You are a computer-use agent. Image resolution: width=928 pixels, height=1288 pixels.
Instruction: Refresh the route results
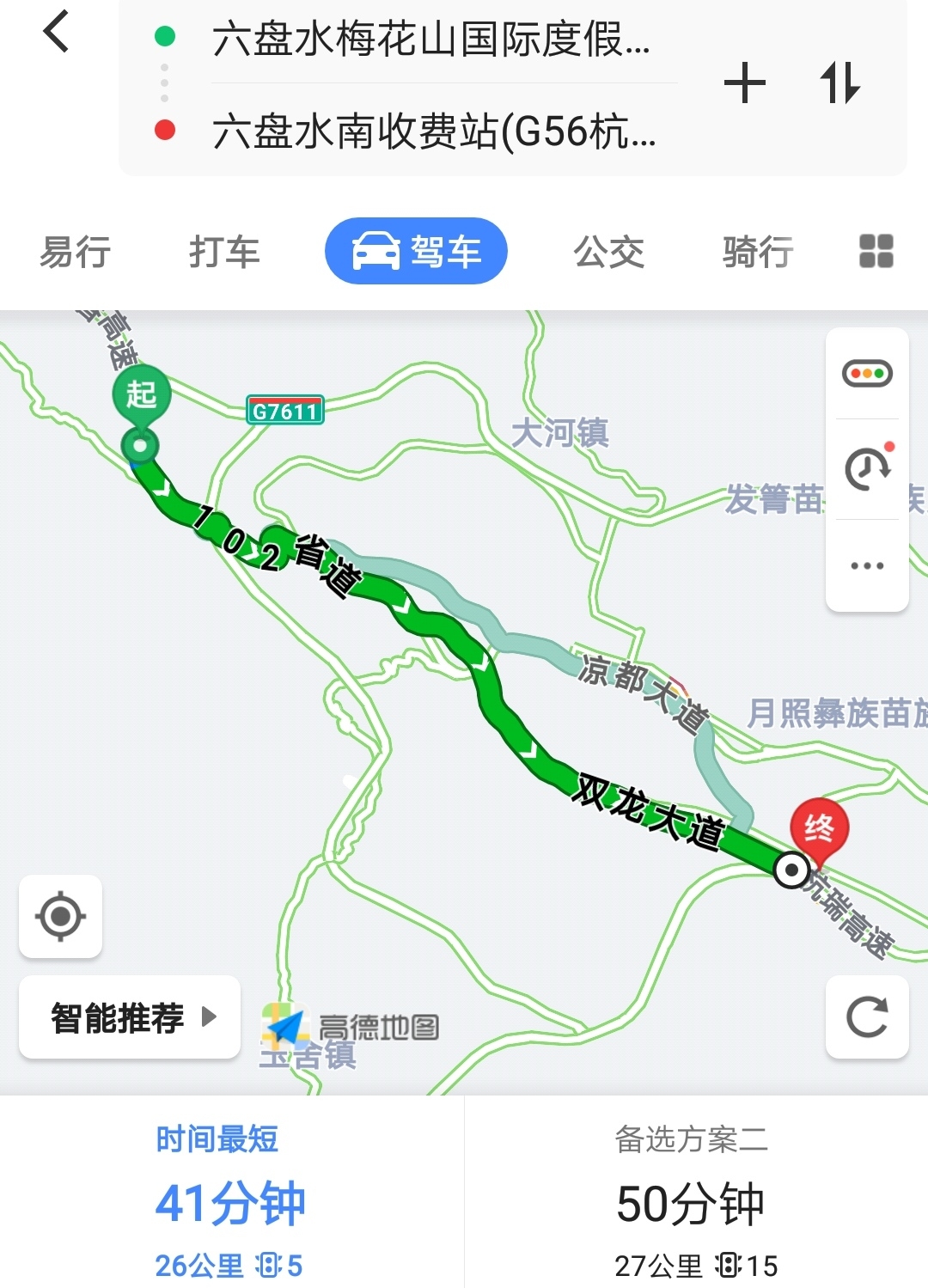click(x=867, y=1017)
